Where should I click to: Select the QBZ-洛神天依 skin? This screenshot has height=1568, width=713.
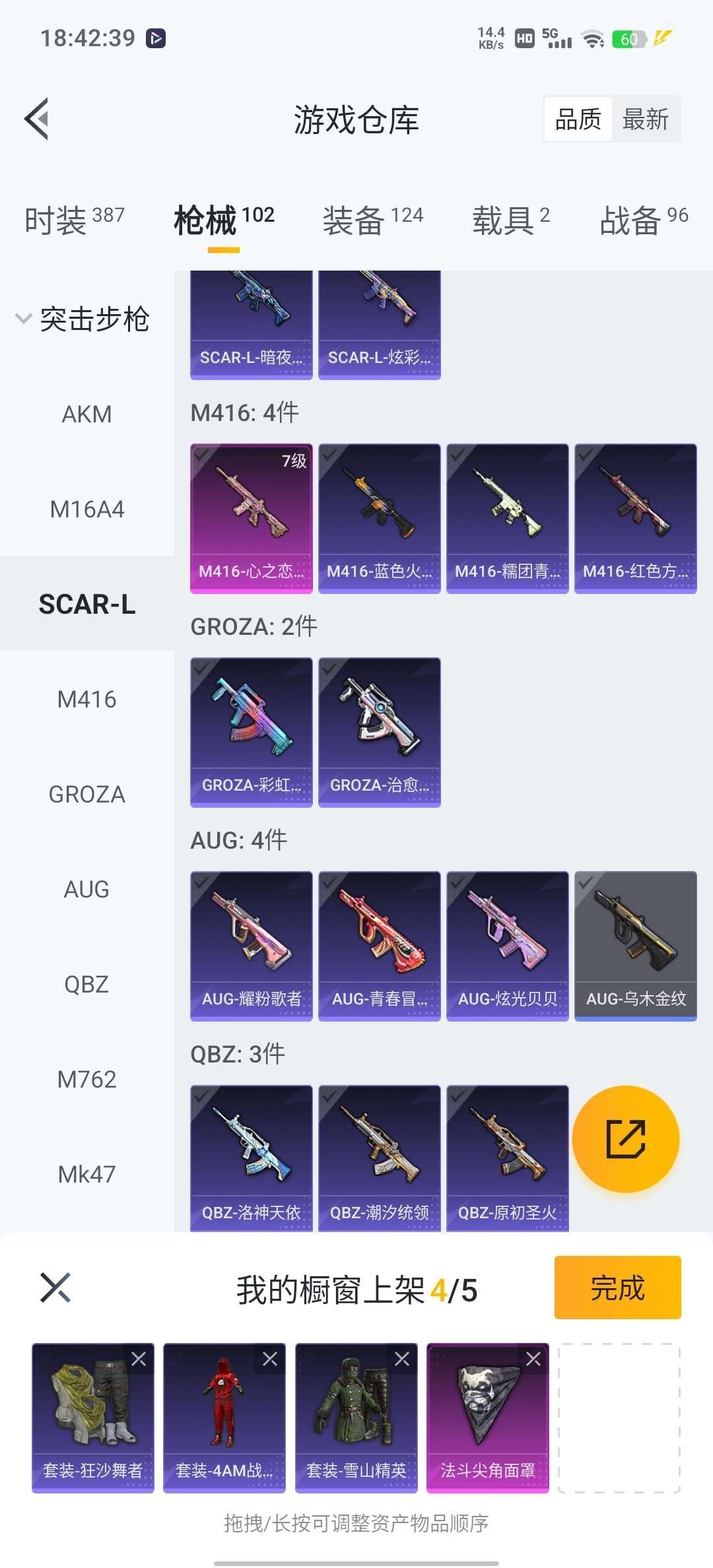251,1158
